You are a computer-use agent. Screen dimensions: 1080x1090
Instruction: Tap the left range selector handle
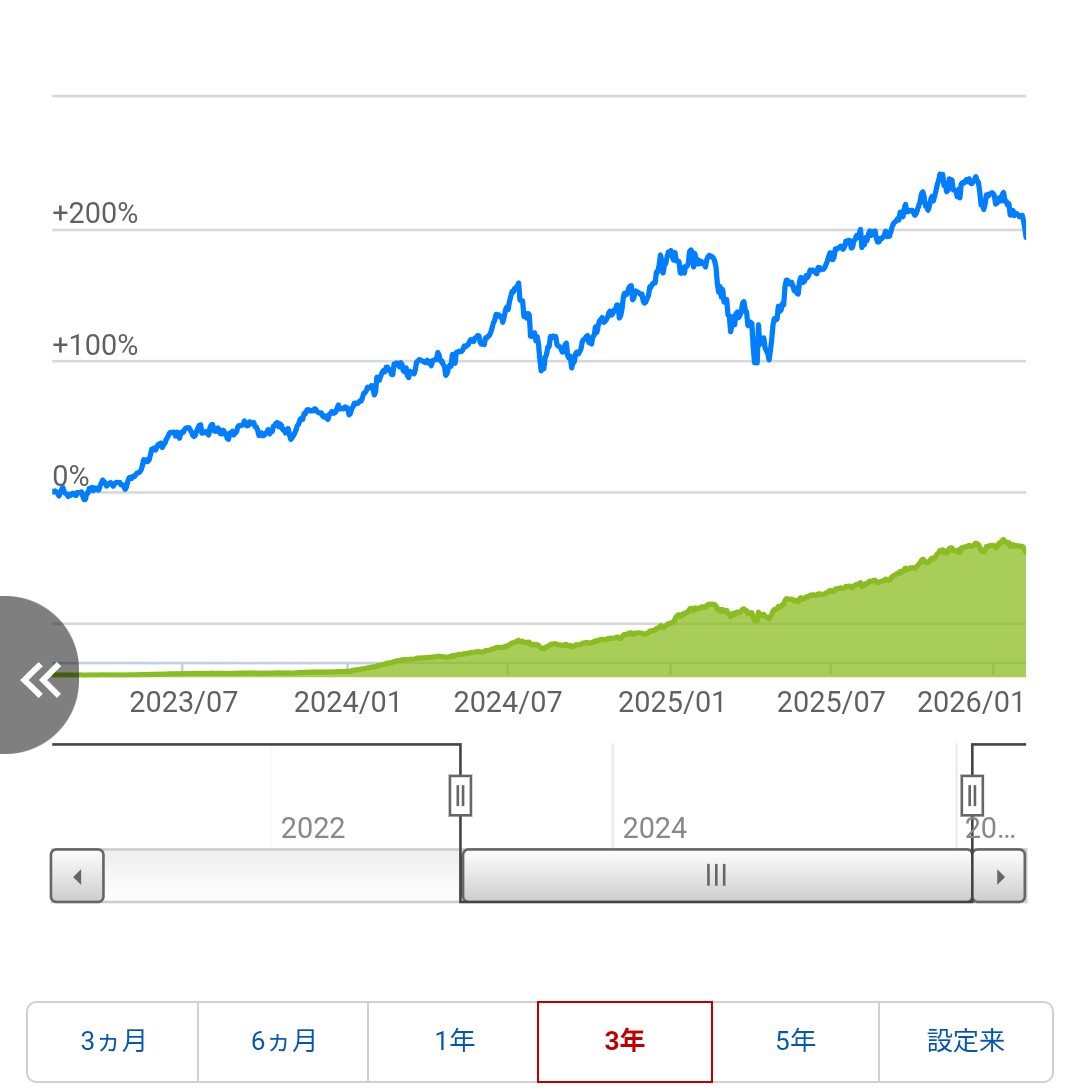point(460,795)
